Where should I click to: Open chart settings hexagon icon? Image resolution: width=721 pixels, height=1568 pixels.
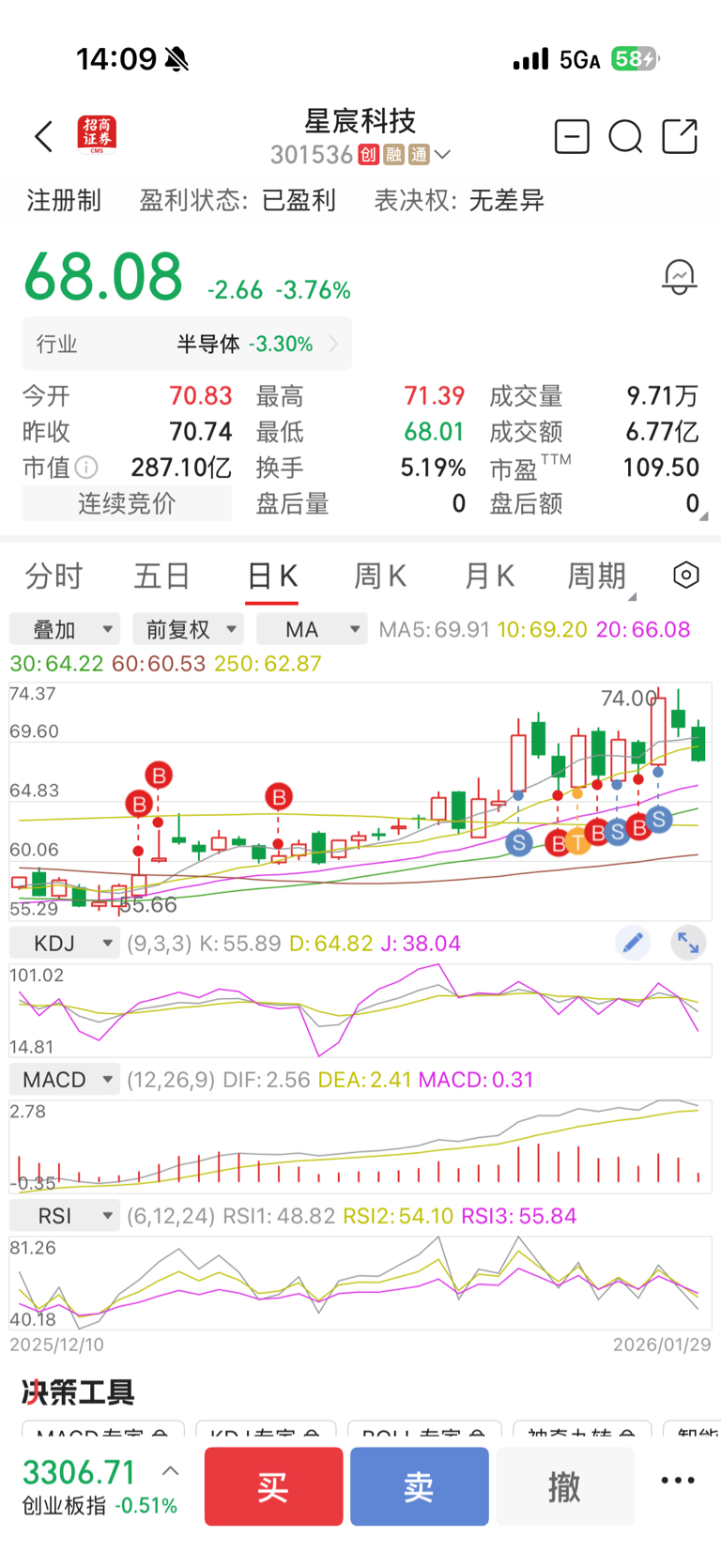[686, 575]
